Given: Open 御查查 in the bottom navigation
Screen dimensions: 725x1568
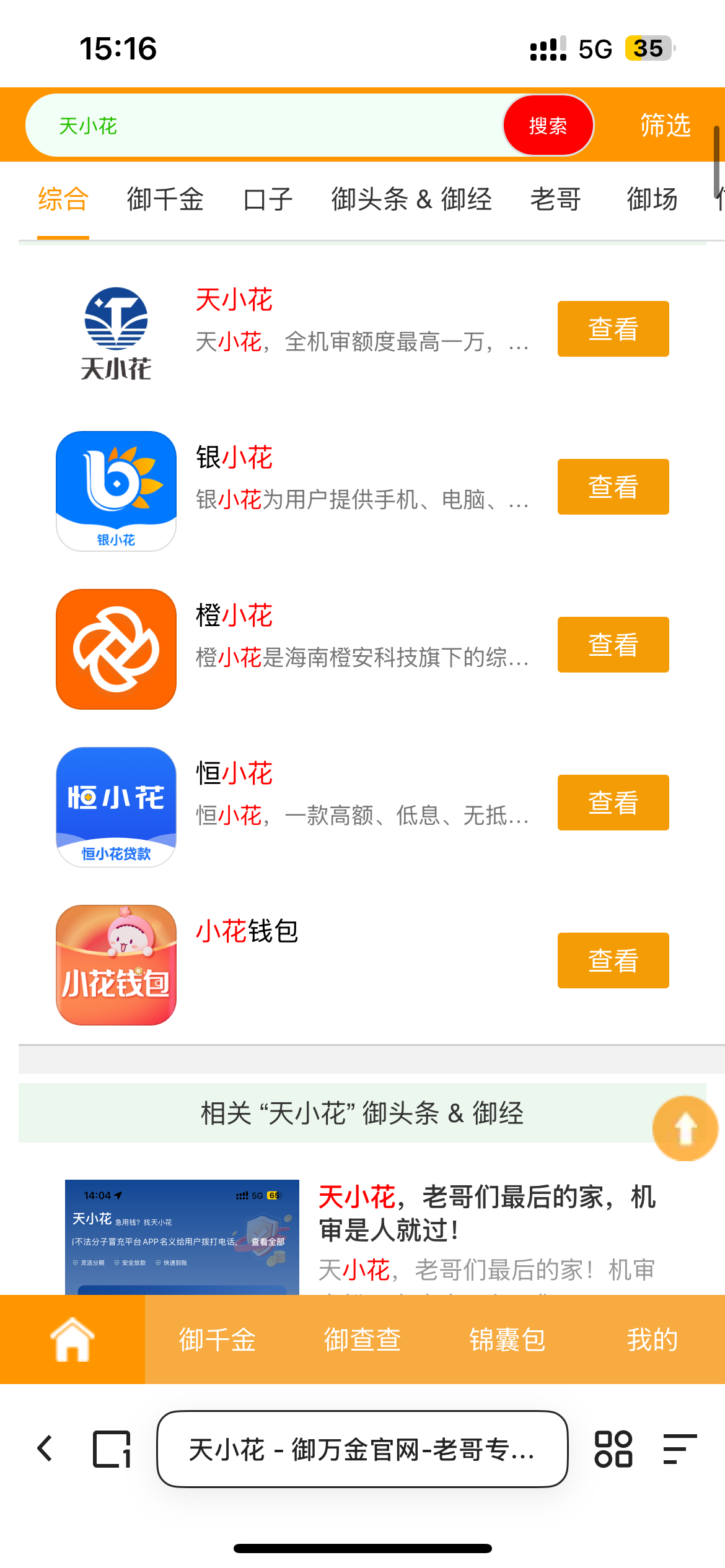Looking at the screenshot, I should point(362,1339).
